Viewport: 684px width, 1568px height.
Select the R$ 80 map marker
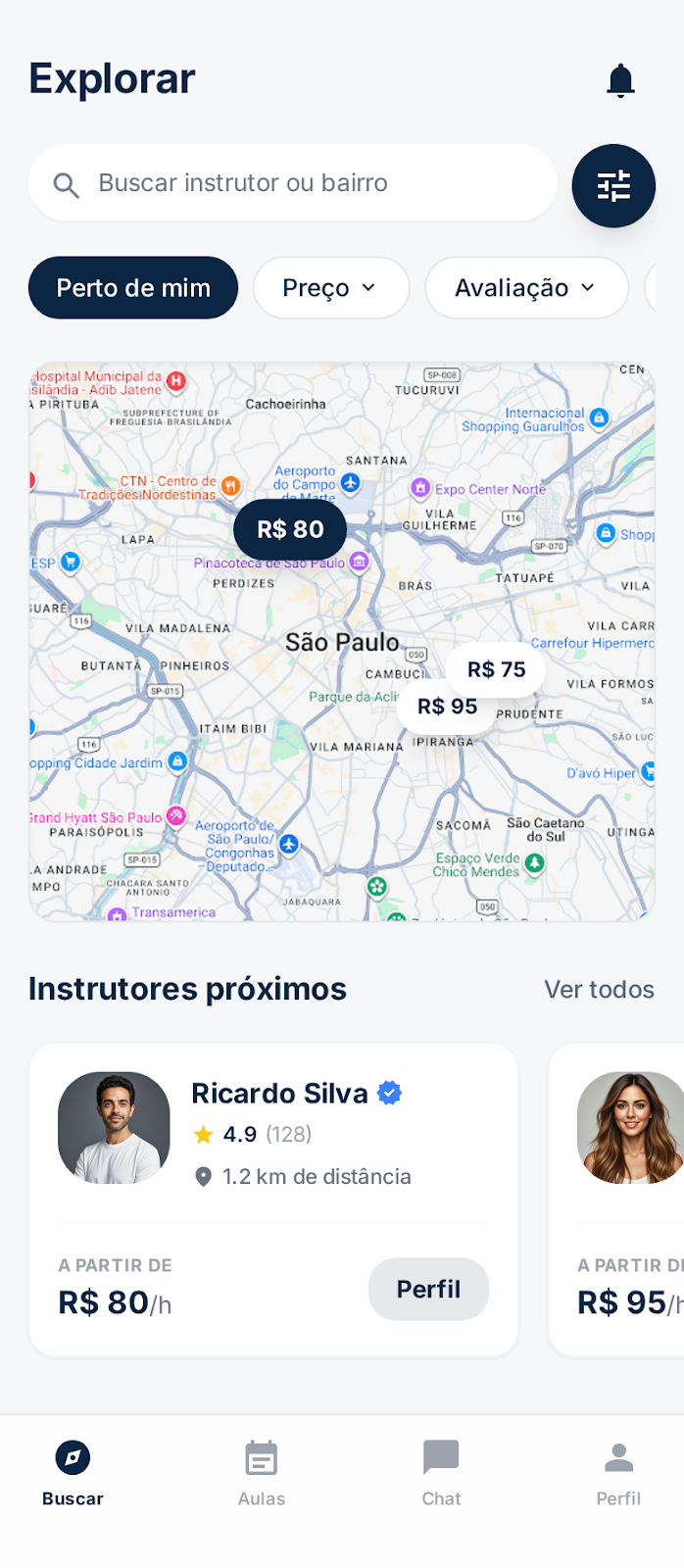tap(290, 529)
